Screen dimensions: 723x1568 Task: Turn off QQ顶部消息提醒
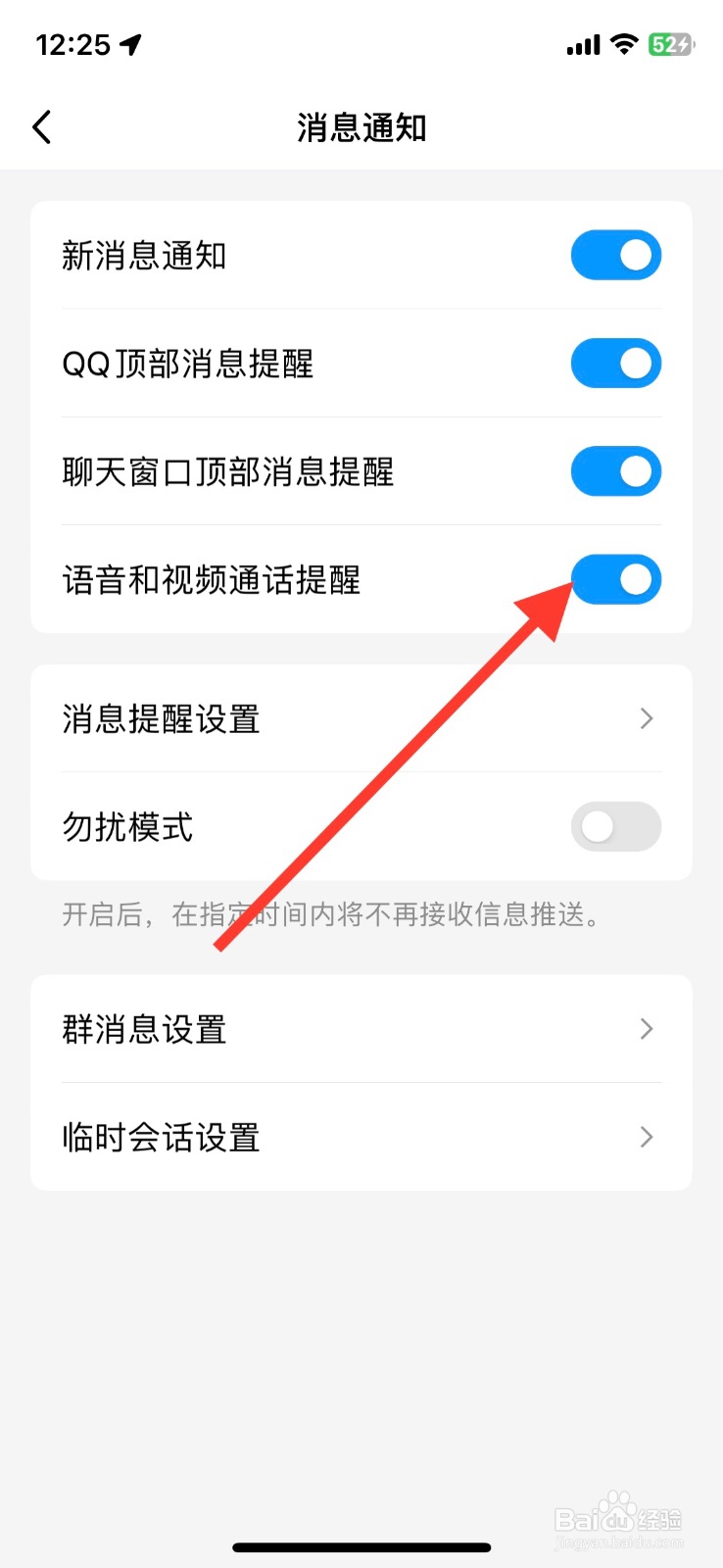tap(616, 363)
